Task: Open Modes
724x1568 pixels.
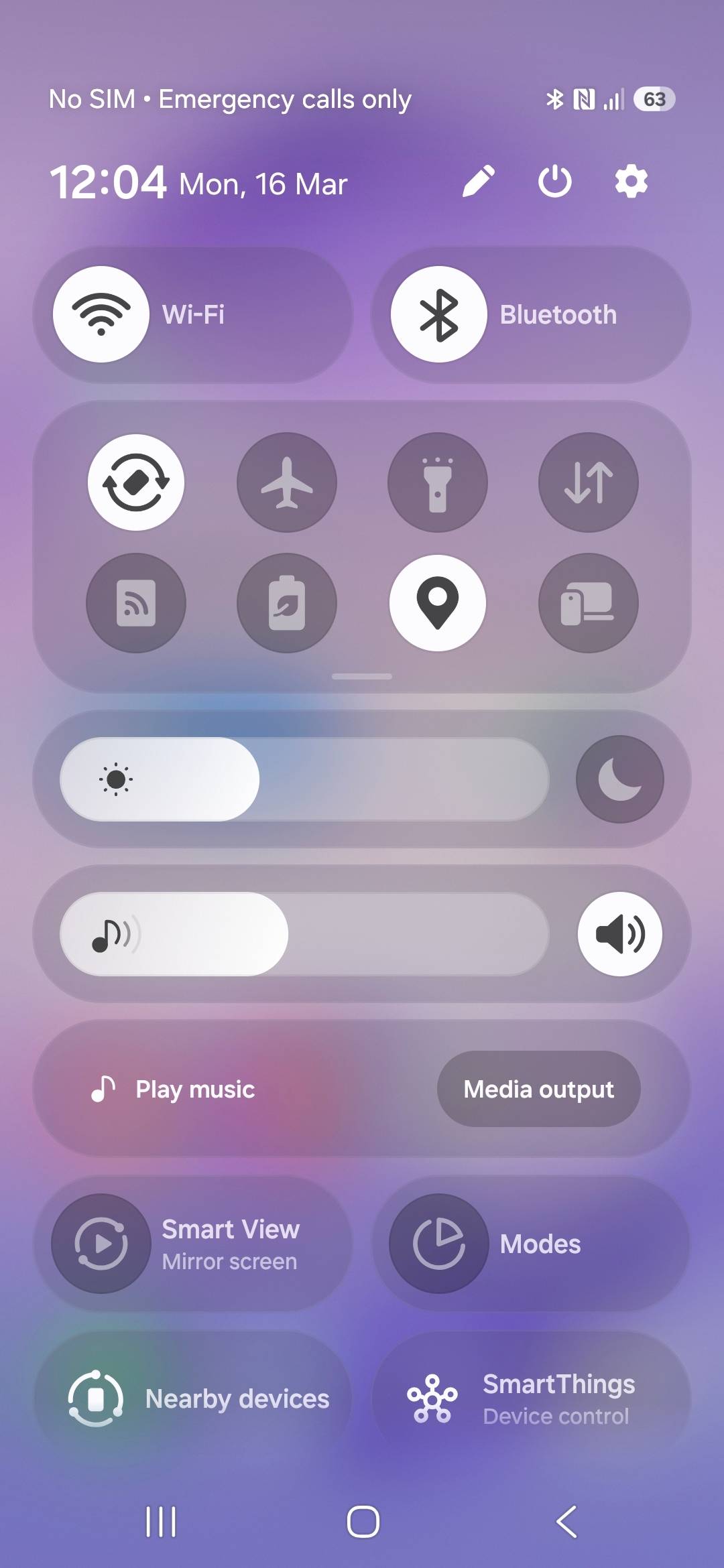Action: click(531, 1244)
